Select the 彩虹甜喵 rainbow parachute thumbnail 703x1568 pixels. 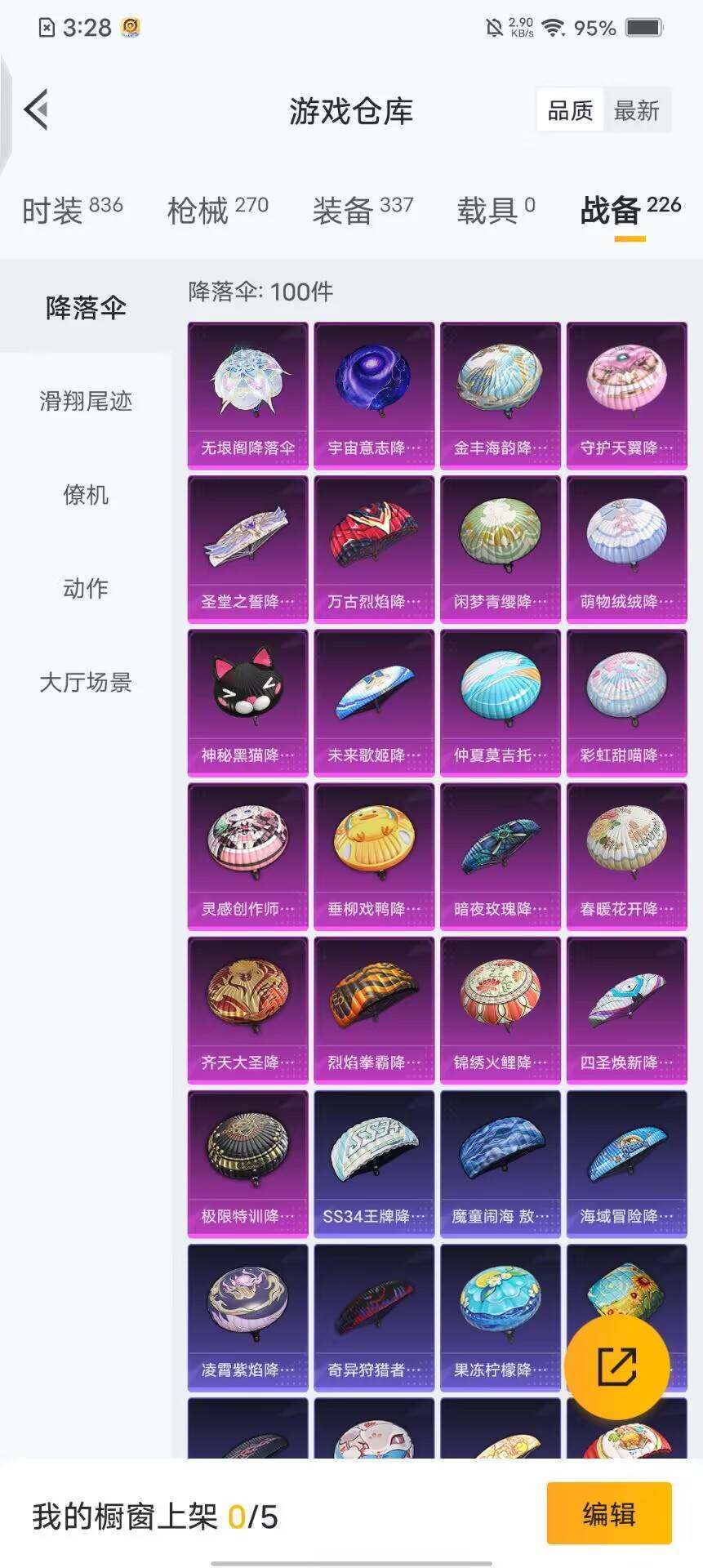point(626,701)
